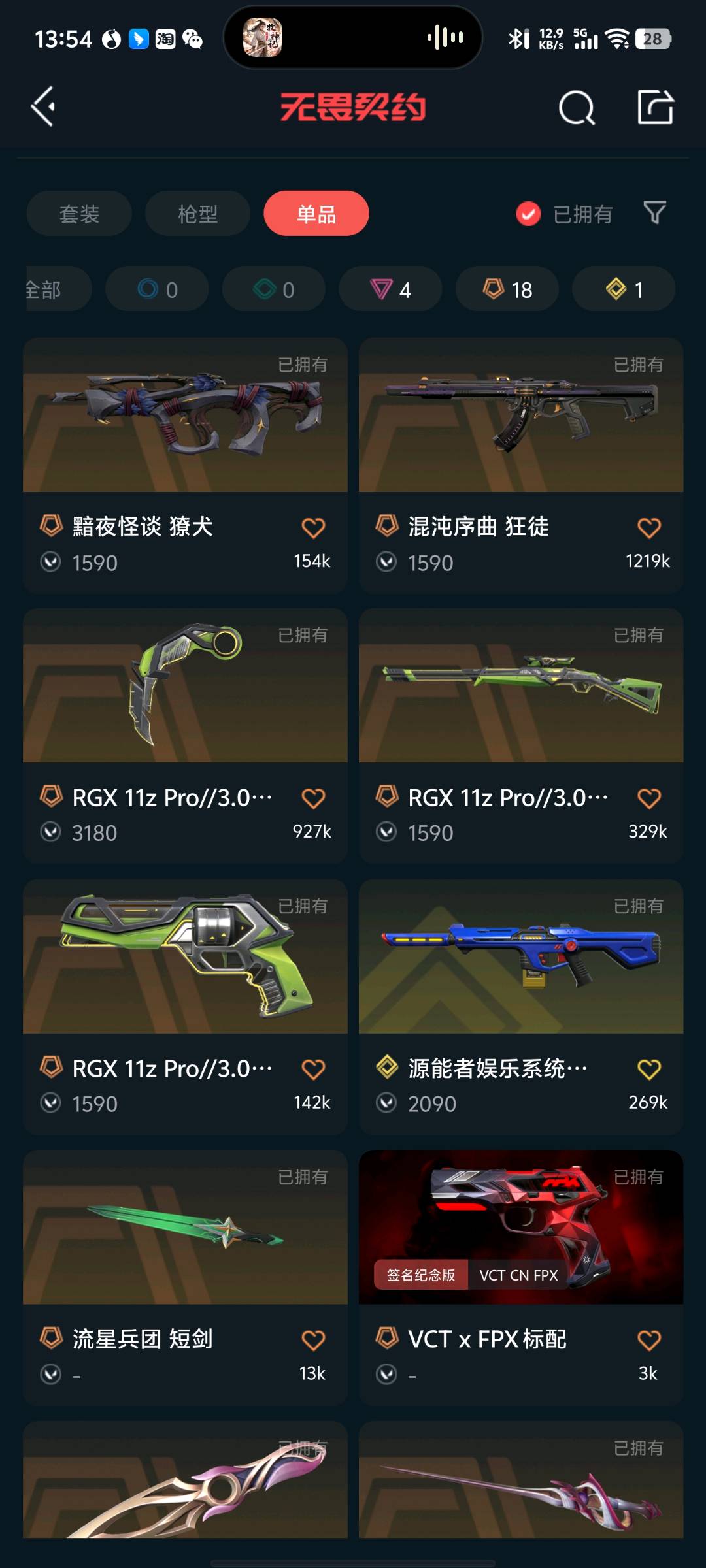Screen dimensions: 706x1568
Task: Open the VCT x FPX 标配 card
Action: (521, 1241)
